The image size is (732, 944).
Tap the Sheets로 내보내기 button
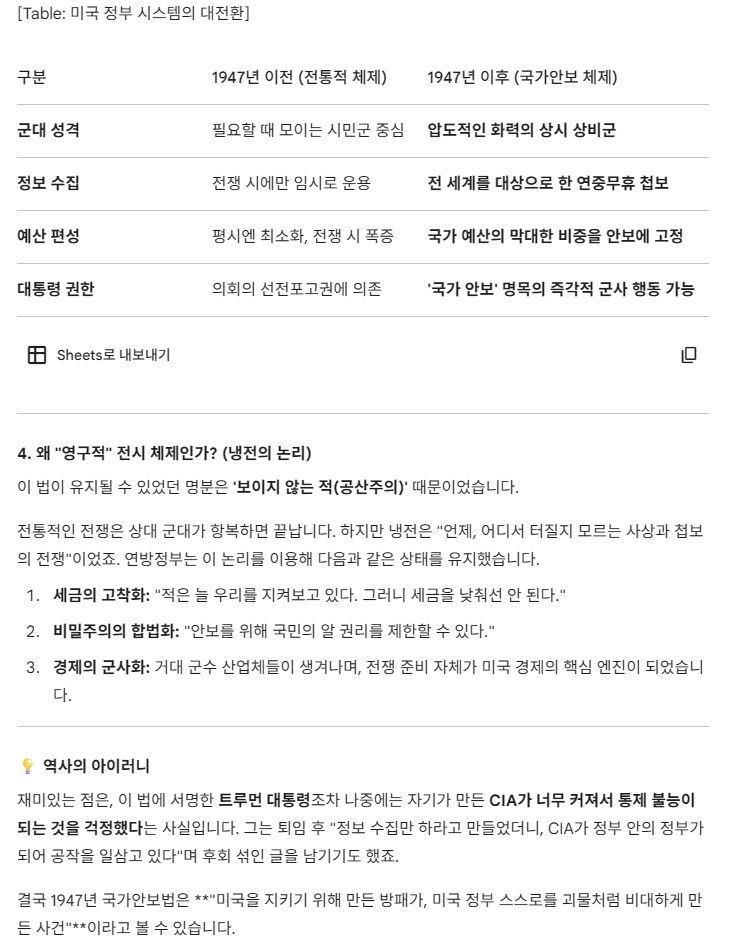99,354
